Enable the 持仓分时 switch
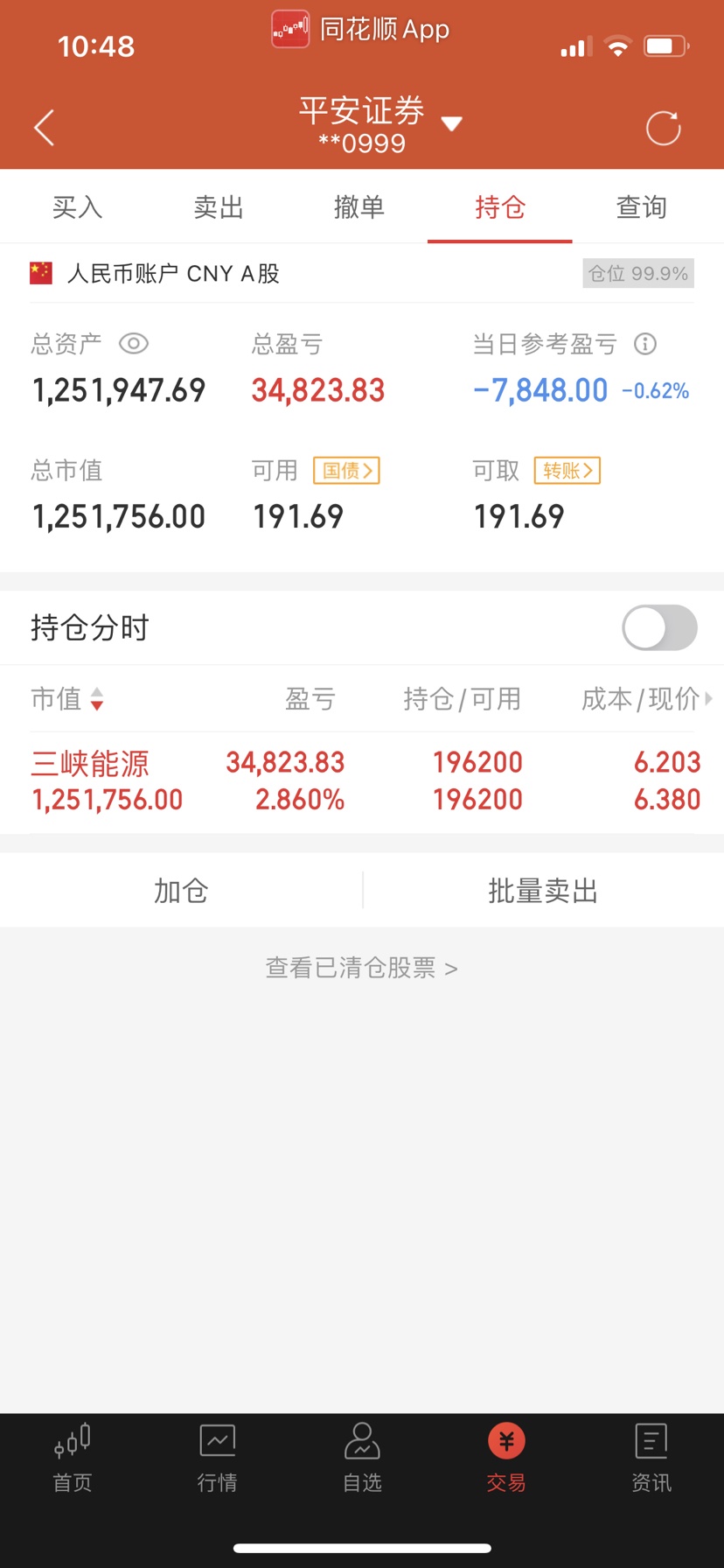Viewport: 724px width, 1568px height. click(659, 627)
